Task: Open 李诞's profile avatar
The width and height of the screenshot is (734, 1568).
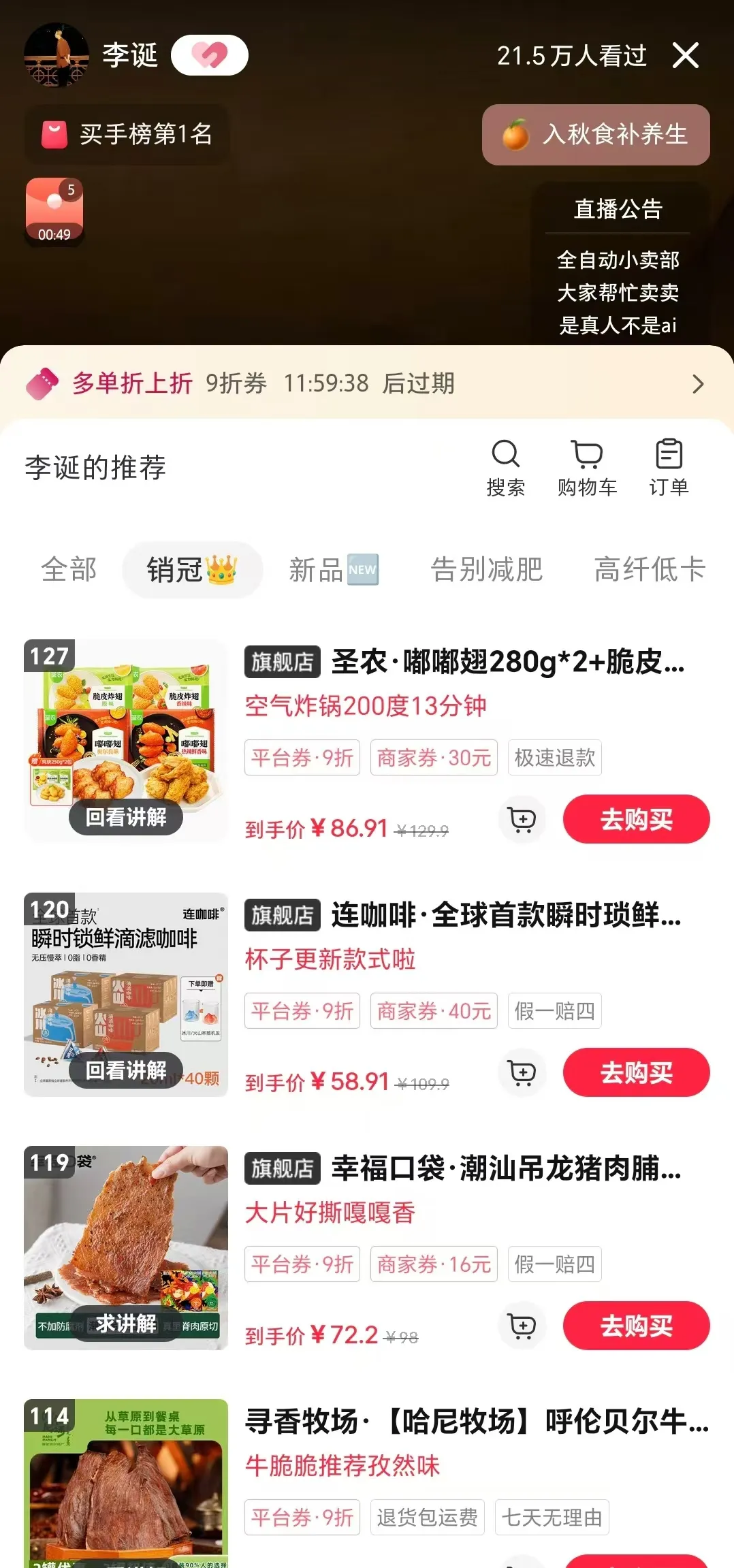Action: [57, 55]
